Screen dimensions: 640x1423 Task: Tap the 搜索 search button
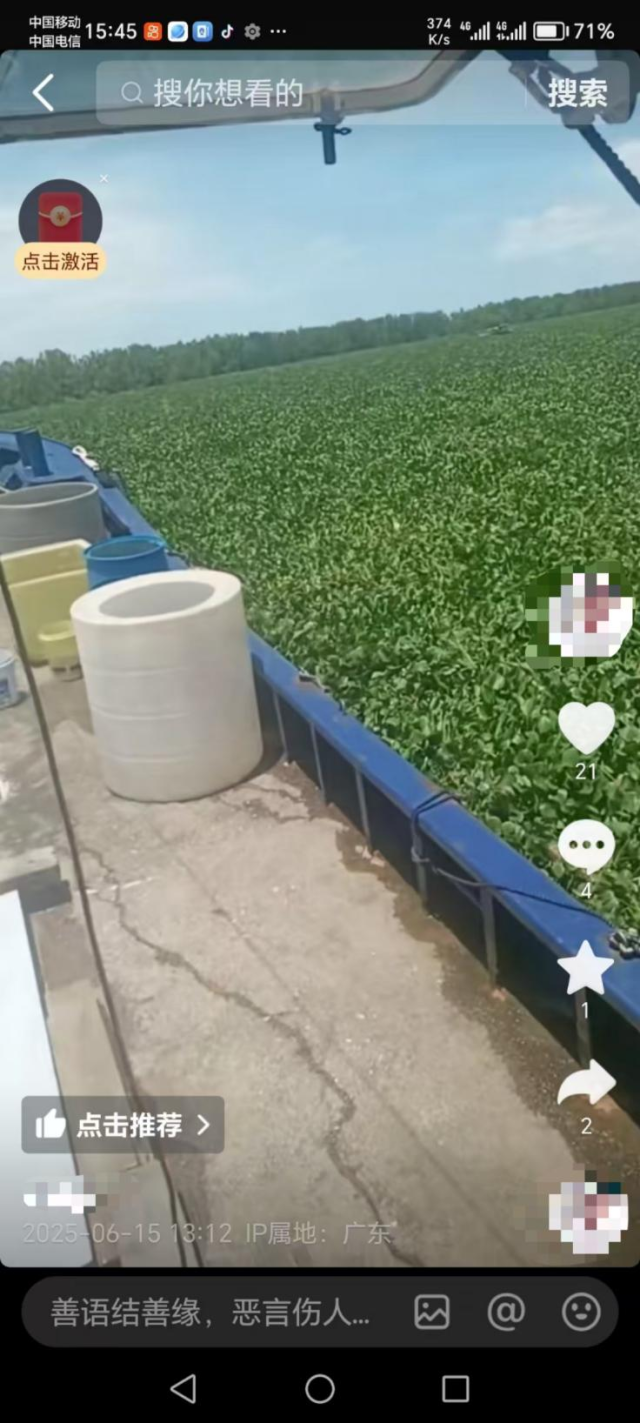pyautogui.click(x=577, y=93)
